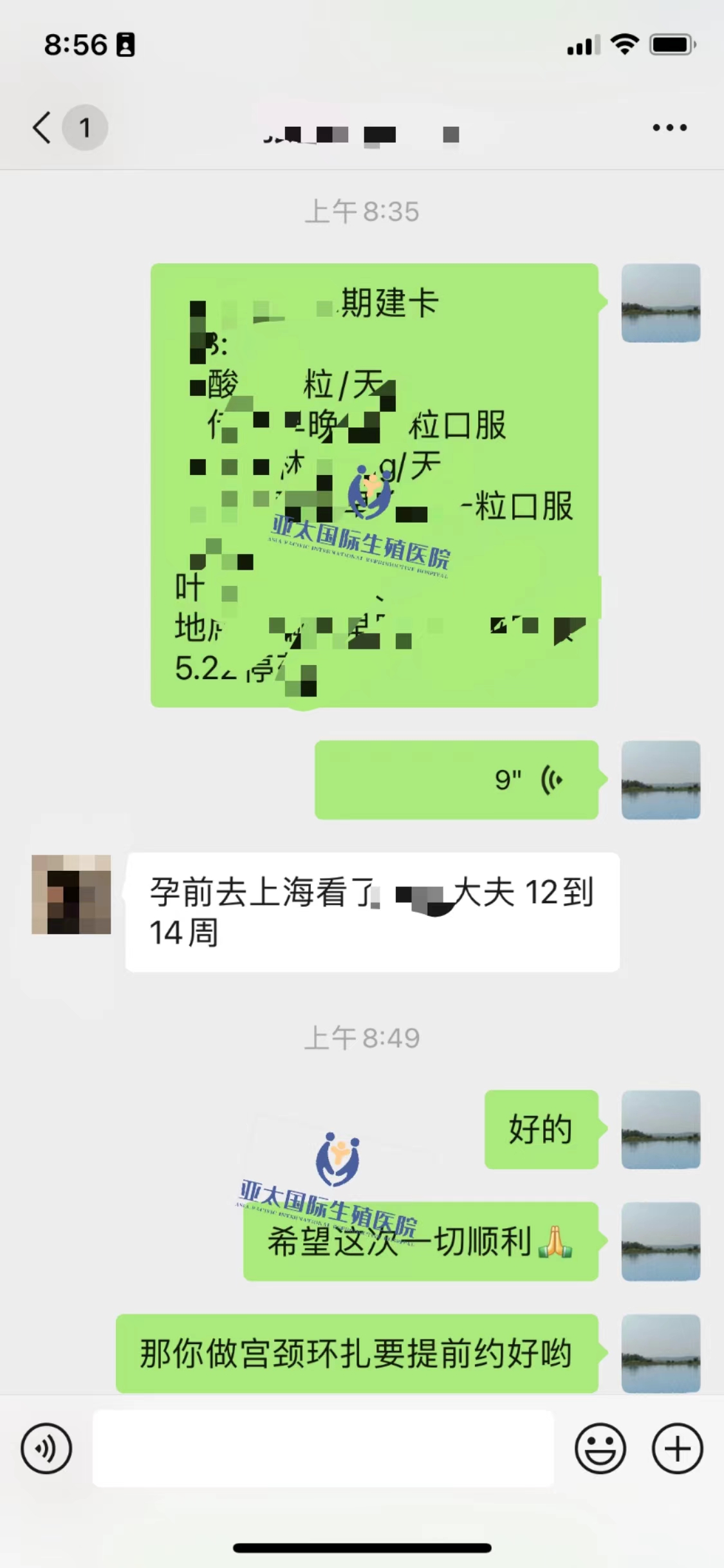Open the plus attachments menu
Image resolution: width=724 pixels, height=1568 pixels.
(x=677, y=1449)
